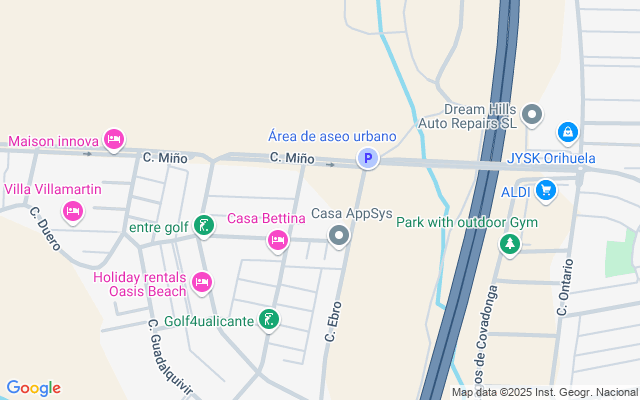The image size is (640, 400).
Task: Tap the entre golf marker
Action: 204,226
